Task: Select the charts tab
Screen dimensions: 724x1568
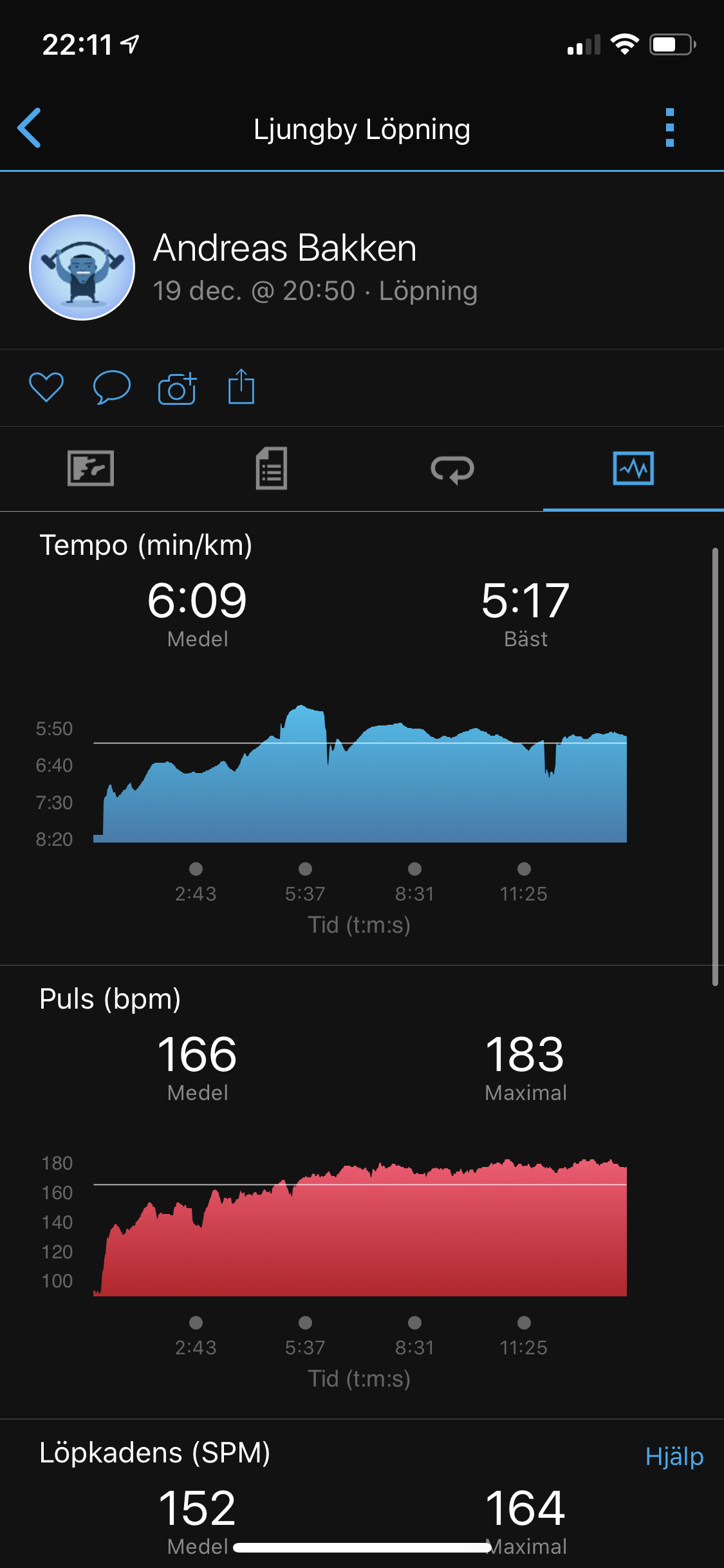Action: 633,468
